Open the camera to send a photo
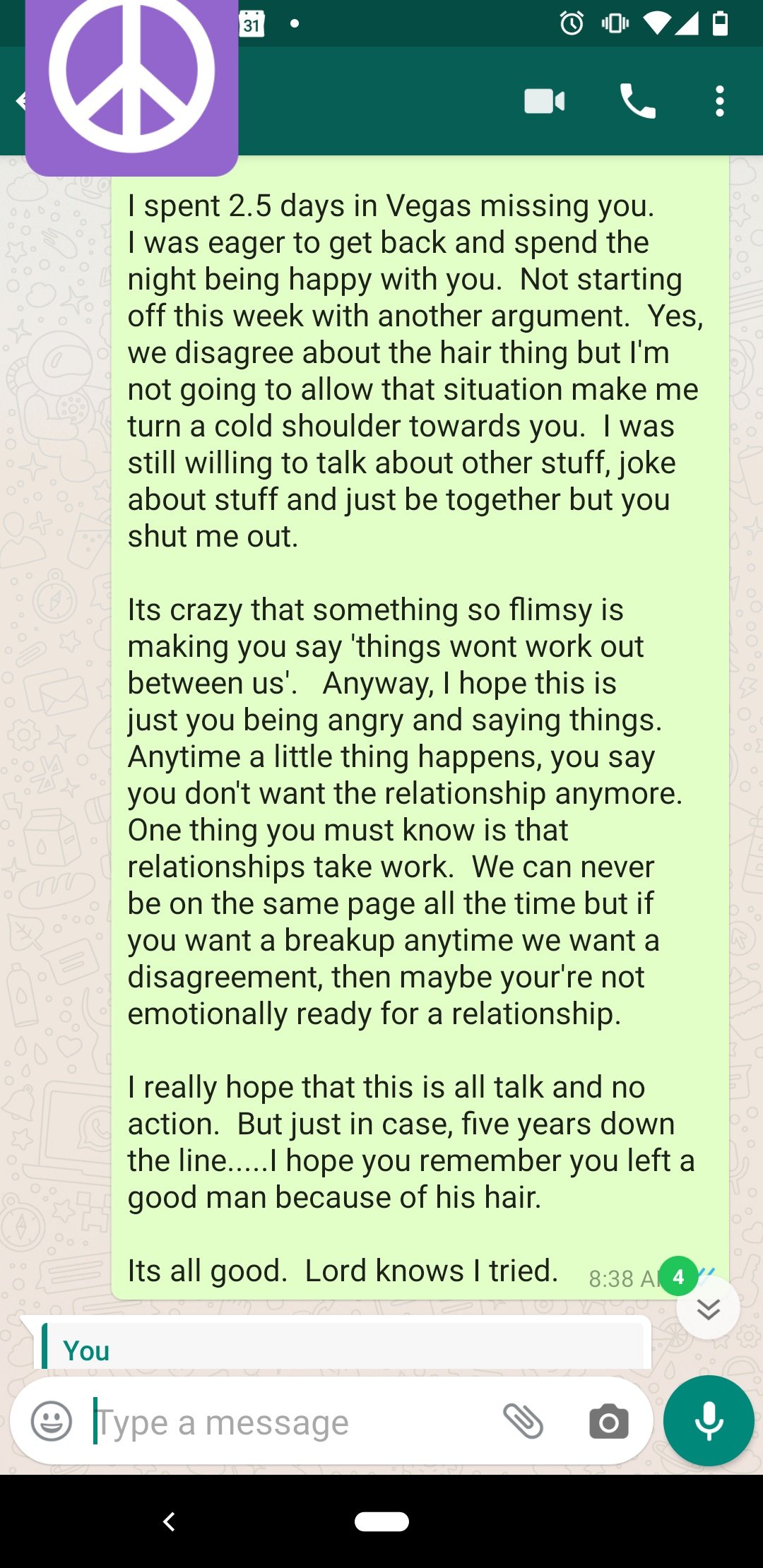Image resolution: width=763 pixels, height=1568 pixels. pos(608,1421)
